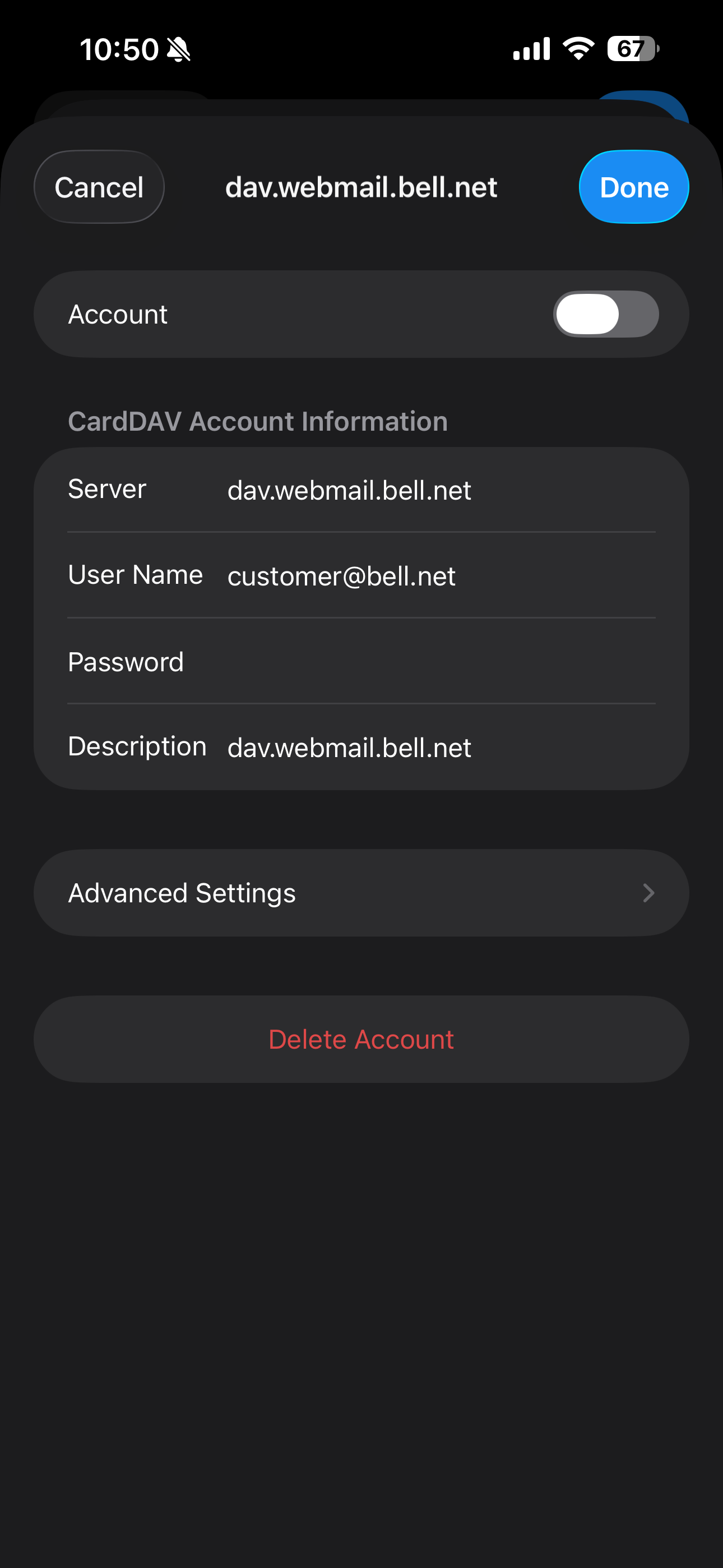Open Advanced Settings
723x1568 pixels.
coord(361,893)
